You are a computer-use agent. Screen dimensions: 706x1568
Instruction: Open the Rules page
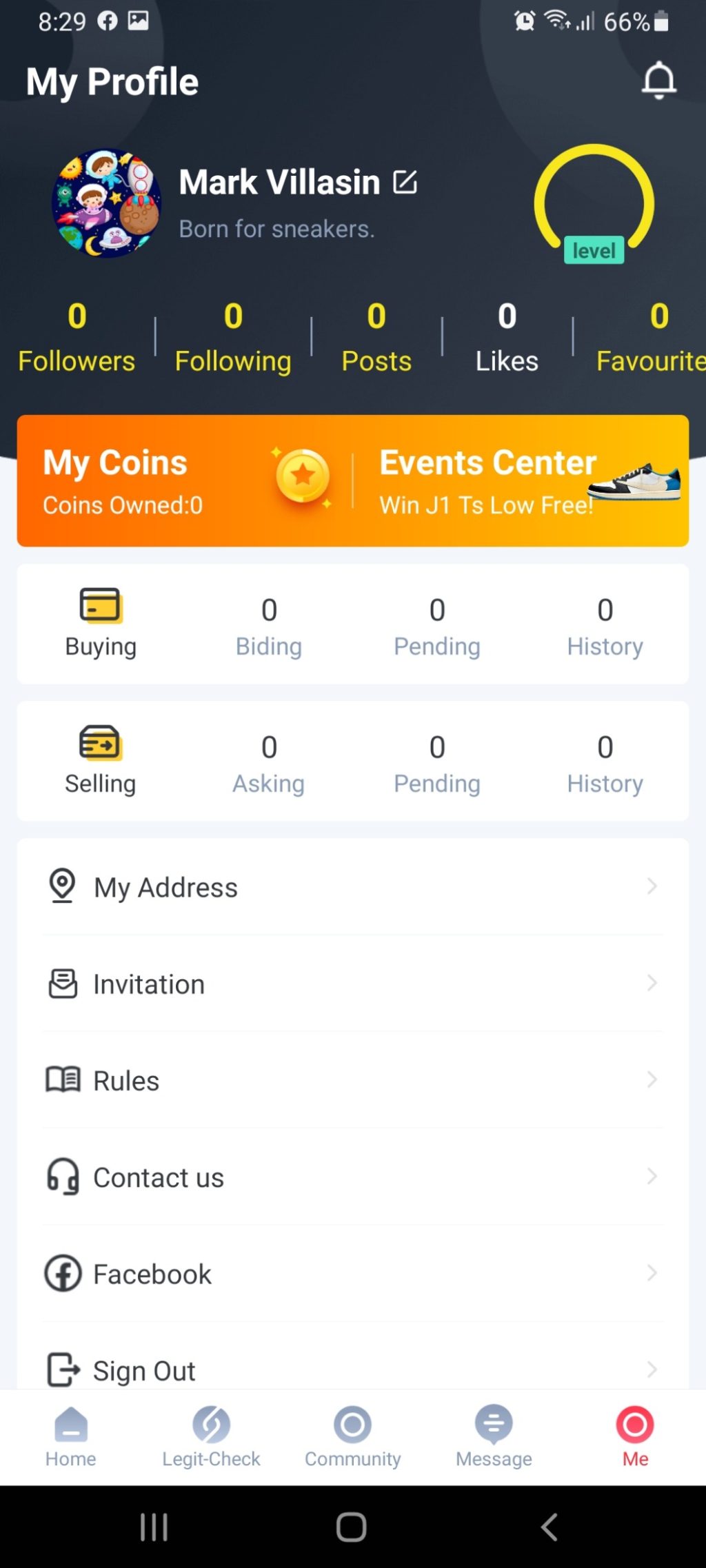click(x=352, y=1080)
